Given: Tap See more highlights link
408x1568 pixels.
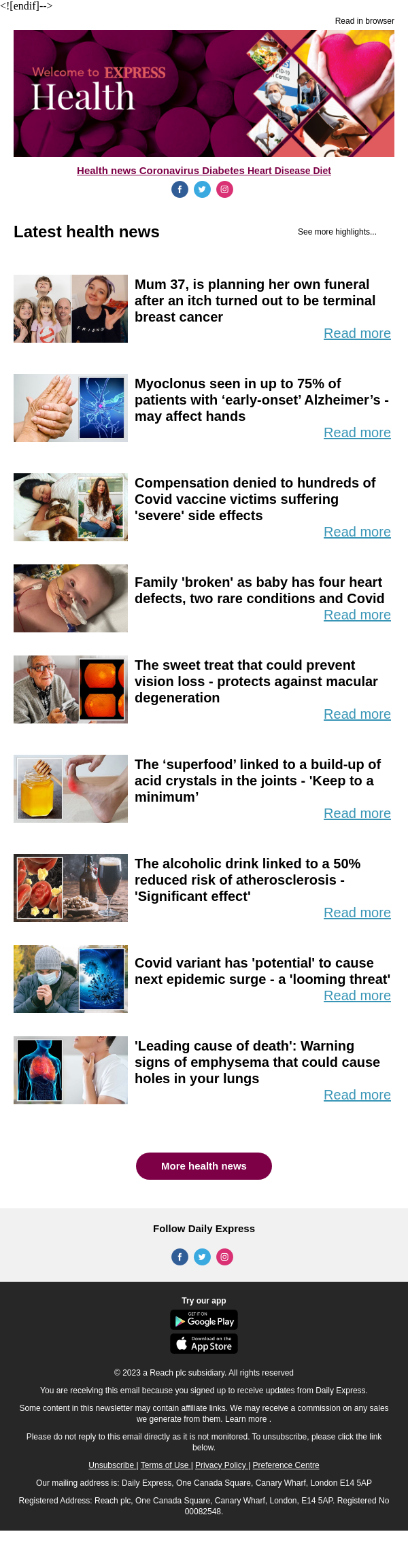Looking at the screenshot, I should pos(337,232).
